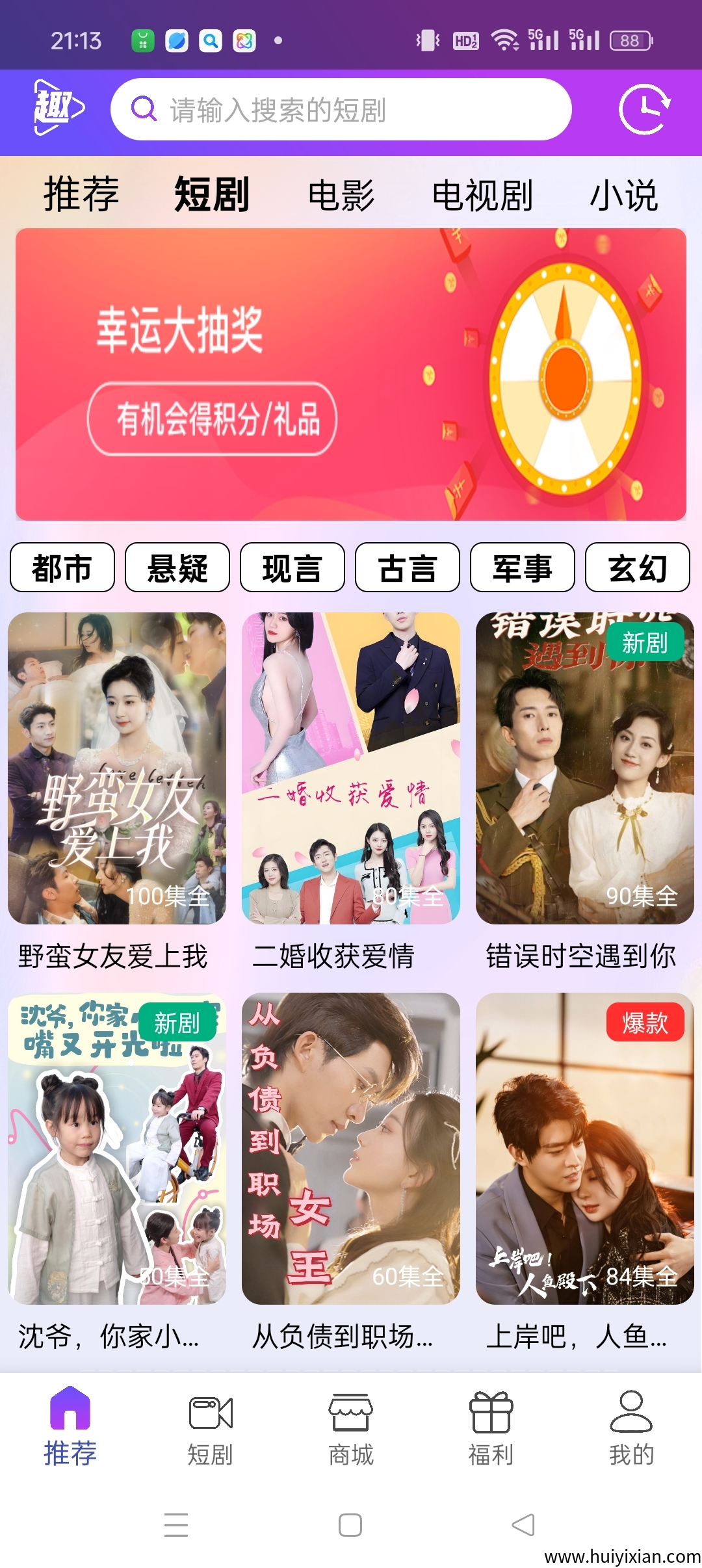
Task: Select the 推荐 top tab
Action: pos(81,195)
